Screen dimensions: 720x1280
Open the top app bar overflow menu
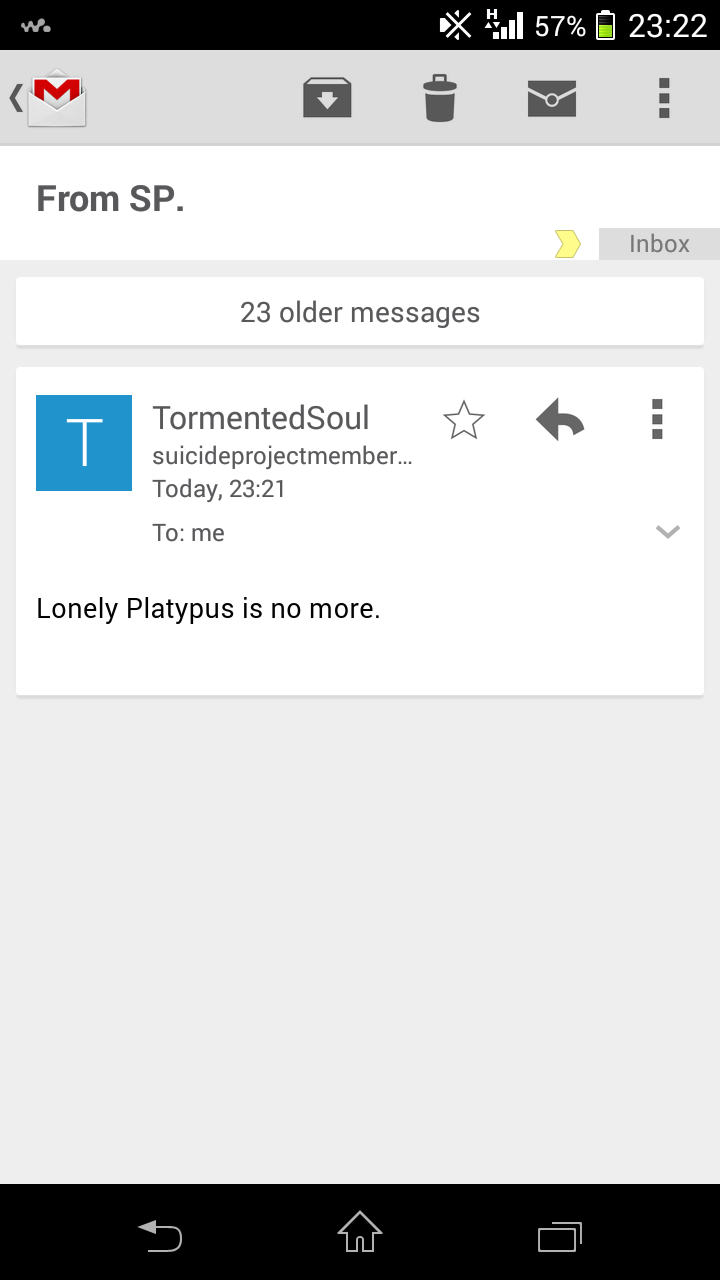point(664,98)
